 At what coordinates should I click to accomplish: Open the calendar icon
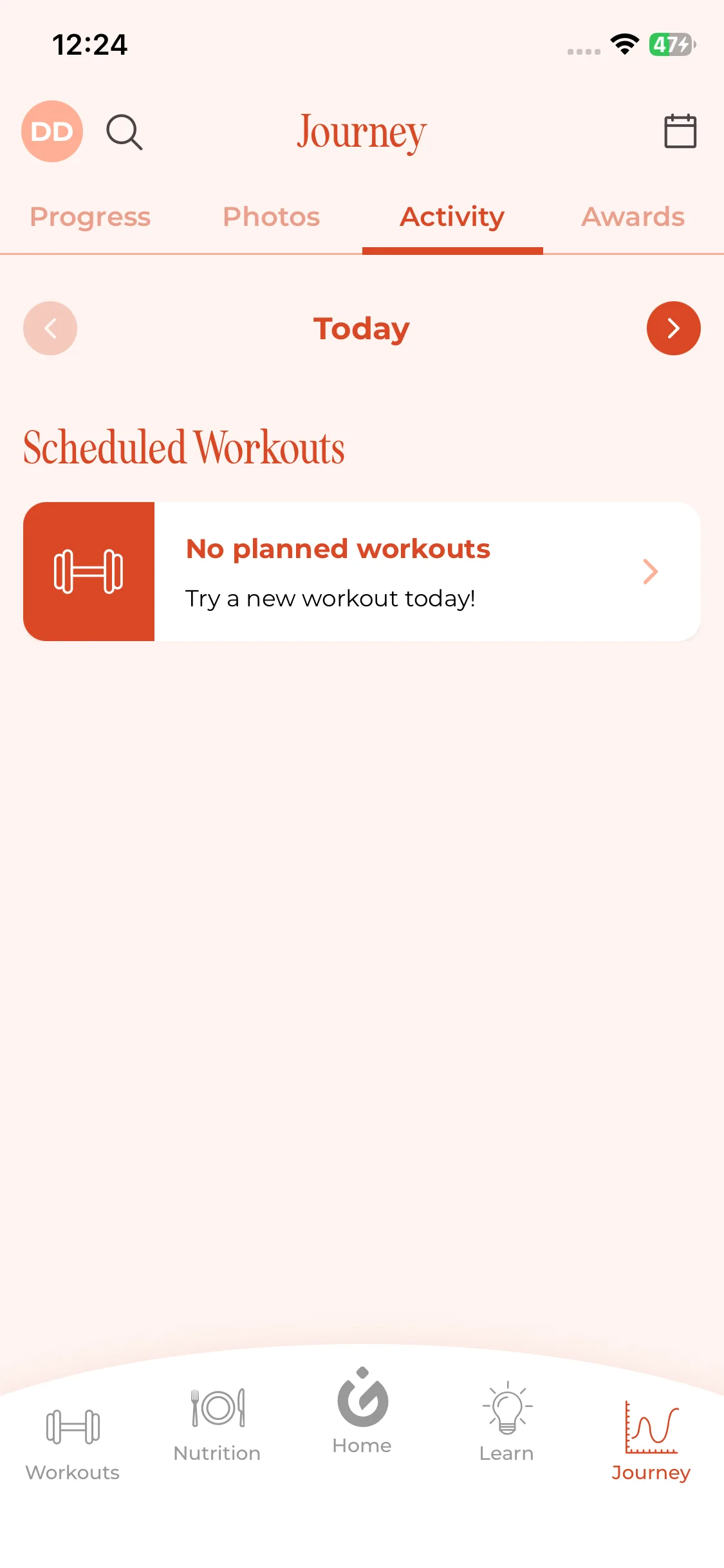(680, 131)
